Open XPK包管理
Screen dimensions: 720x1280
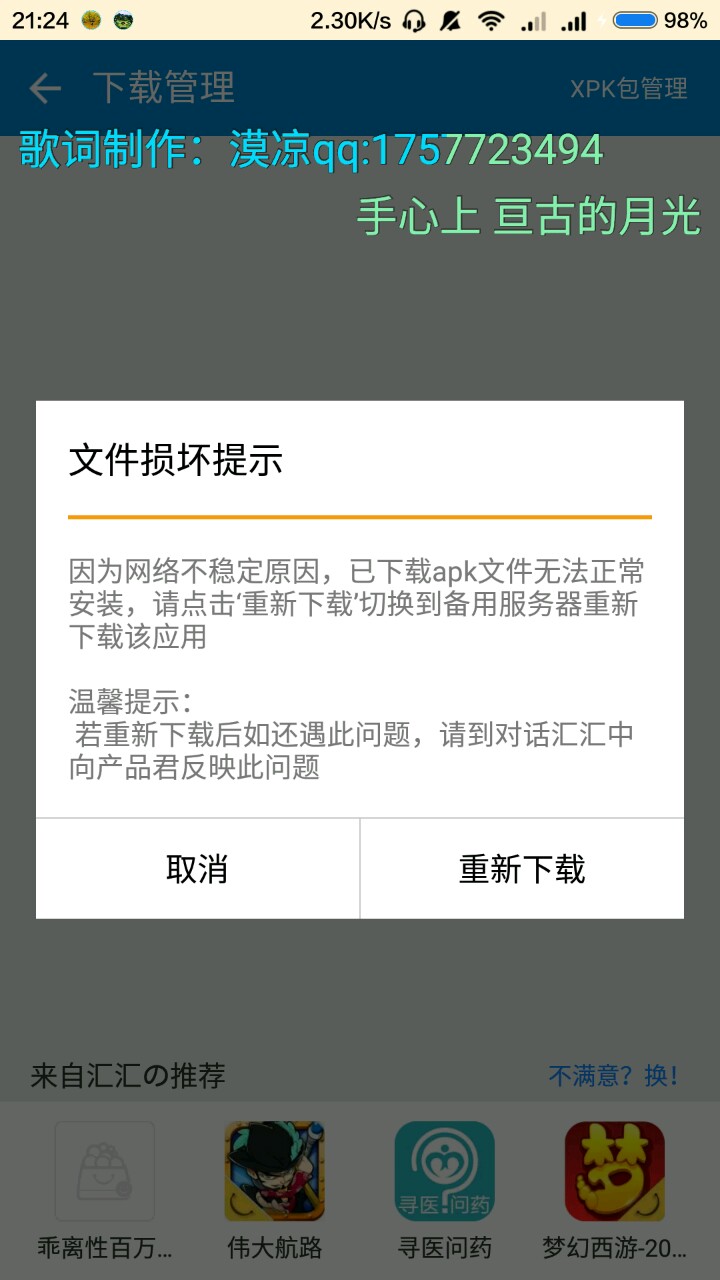pyautogui.click(x=629, y=88)
